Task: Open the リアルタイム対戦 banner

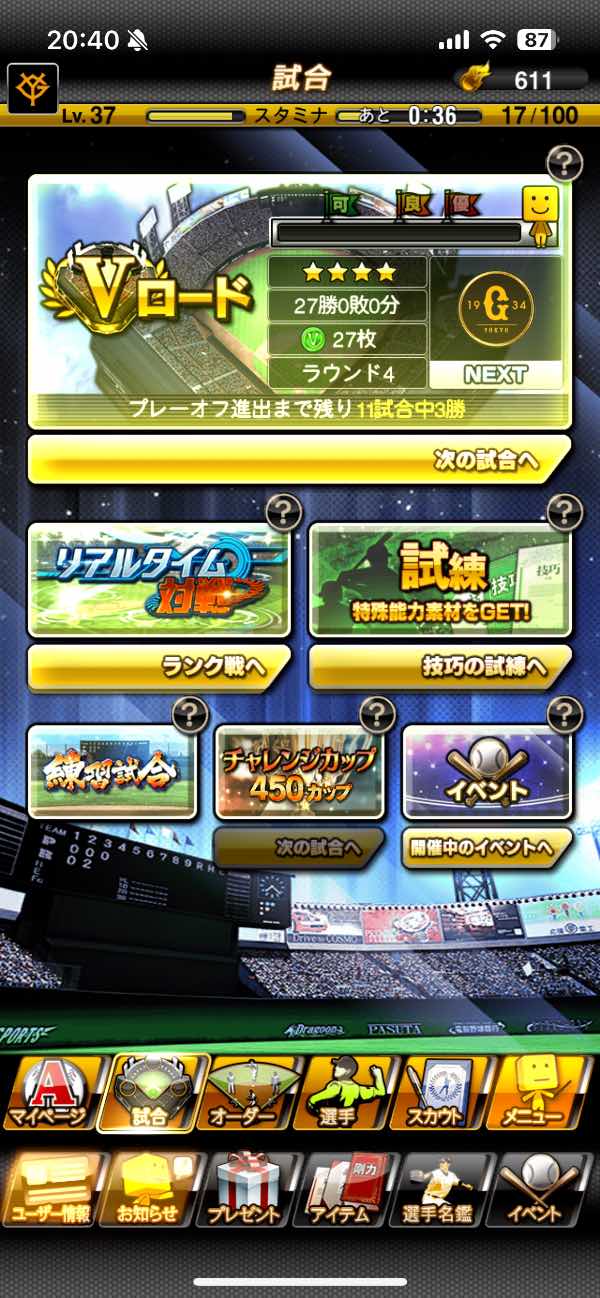Action: [159, 580]
